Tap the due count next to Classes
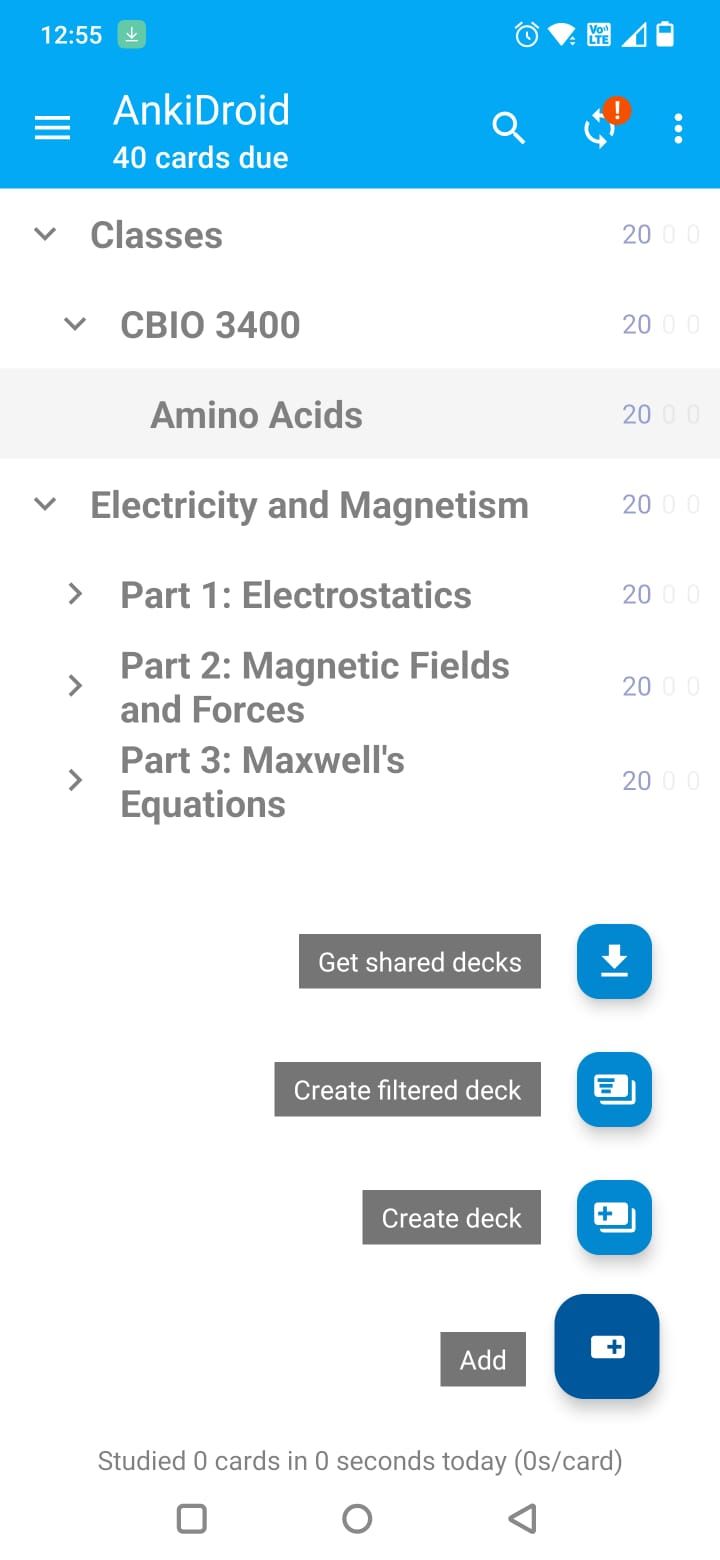The height and width of the screenshot is (1560, 720). pyautogui.click(x=637, y=234)
